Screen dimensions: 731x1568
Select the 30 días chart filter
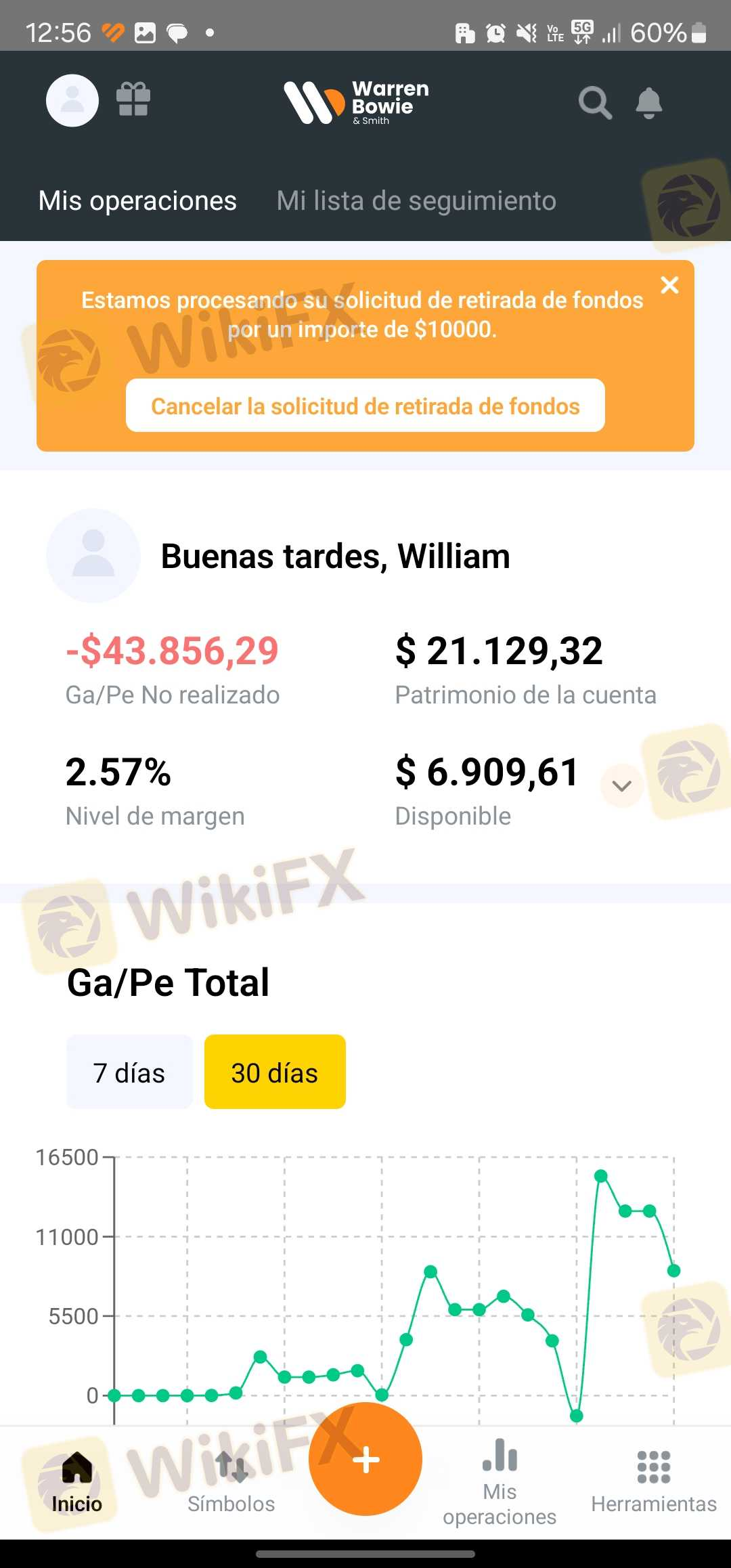[274, 1072]
